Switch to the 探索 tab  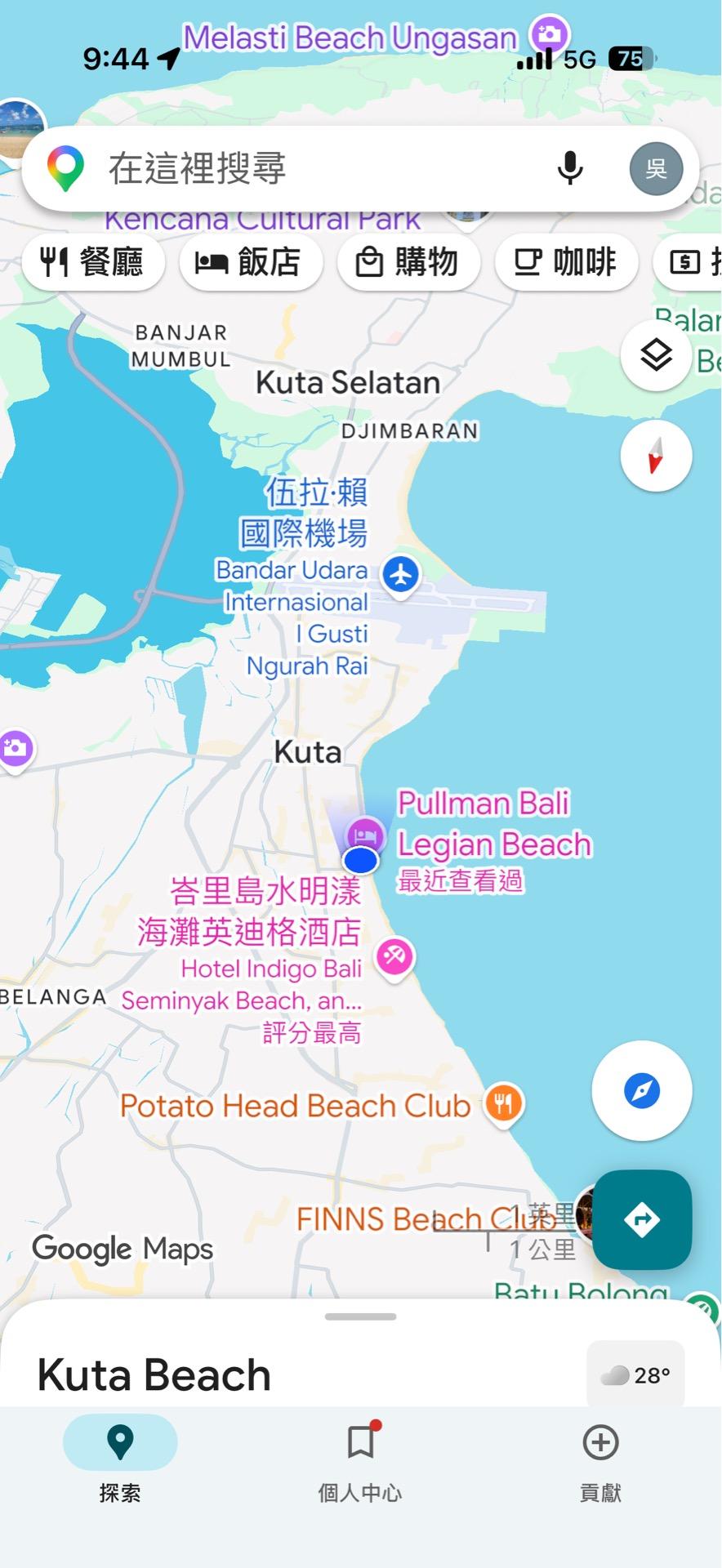pos(120,1459)
